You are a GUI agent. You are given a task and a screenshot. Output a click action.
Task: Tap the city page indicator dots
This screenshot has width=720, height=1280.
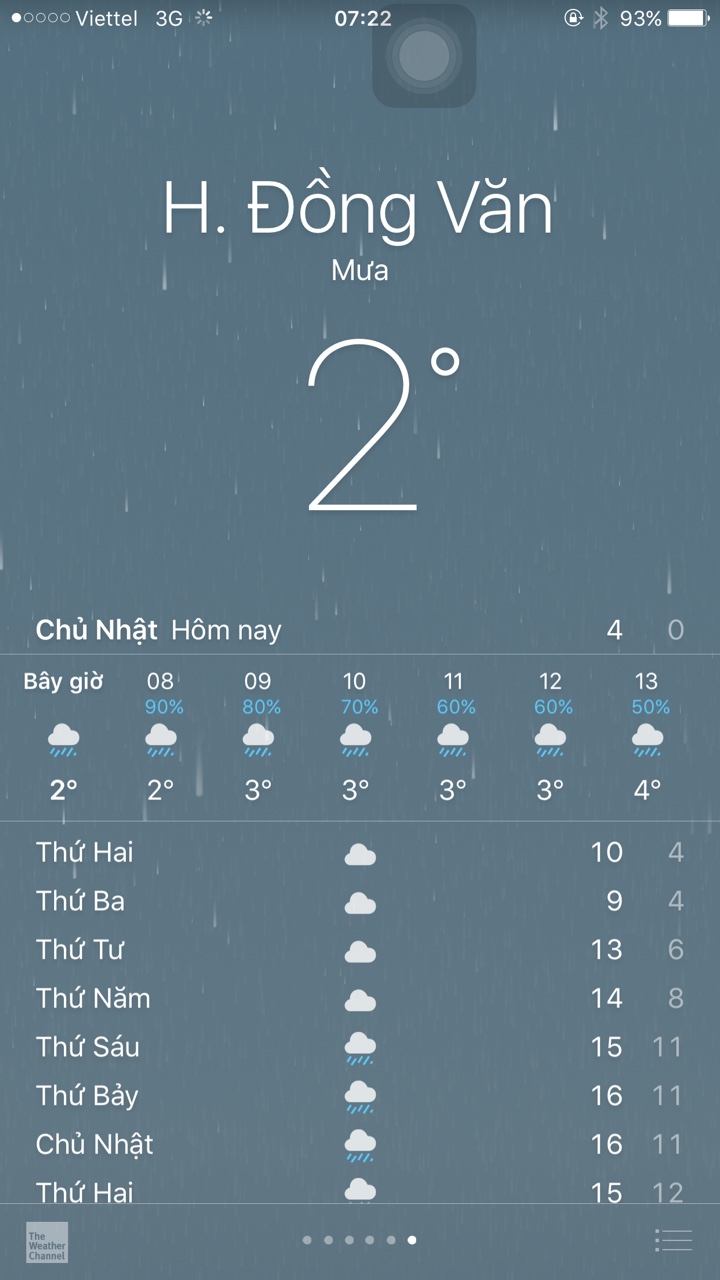pos(360,1240)
